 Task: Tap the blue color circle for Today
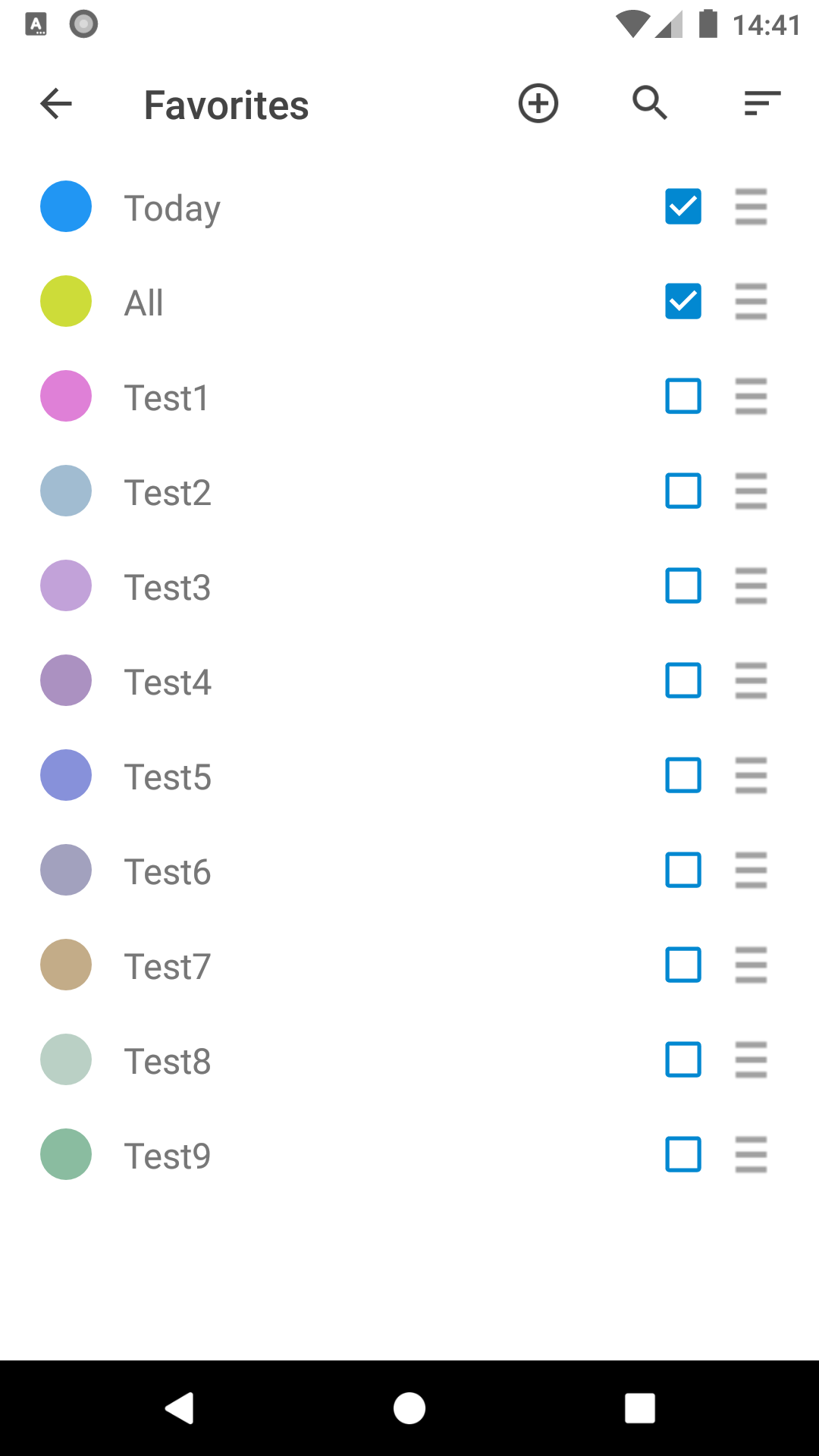coord(66,206)
